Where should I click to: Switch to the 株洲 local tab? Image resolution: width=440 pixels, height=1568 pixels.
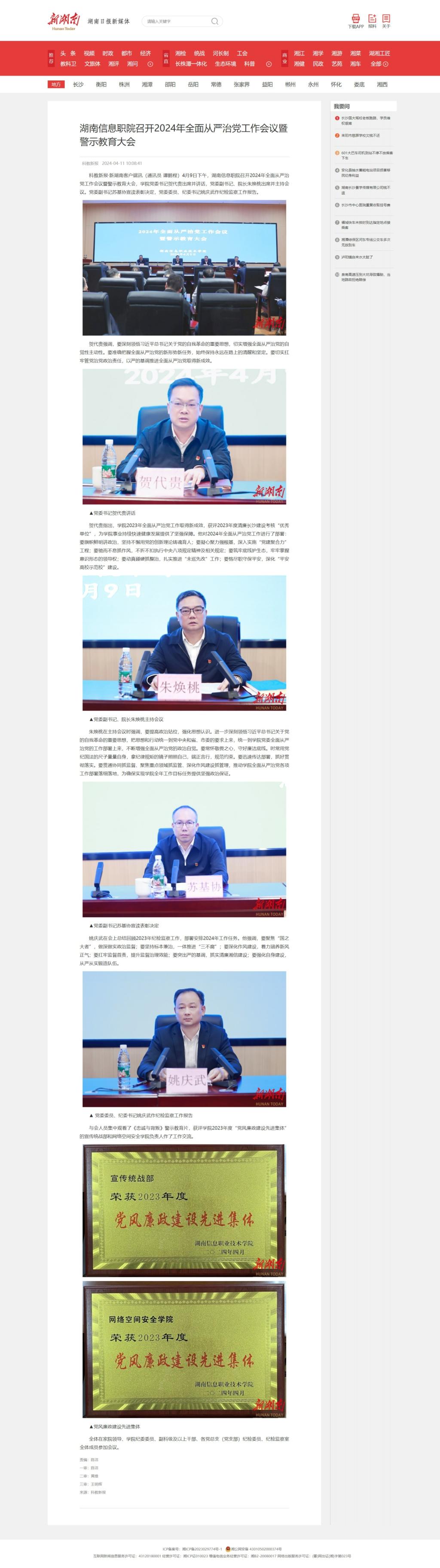click(x=124, y=85)
